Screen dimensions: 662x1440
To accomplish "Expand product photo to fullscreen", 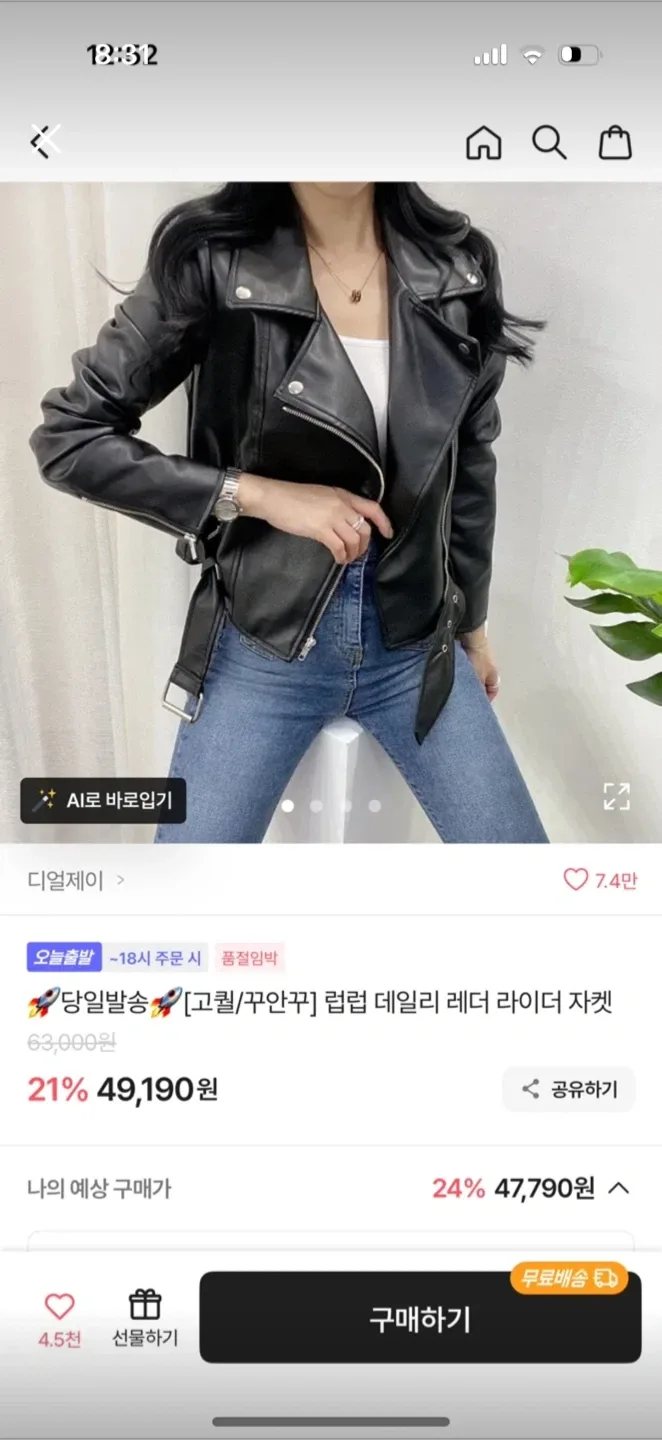I will click(x=616, y=796).
